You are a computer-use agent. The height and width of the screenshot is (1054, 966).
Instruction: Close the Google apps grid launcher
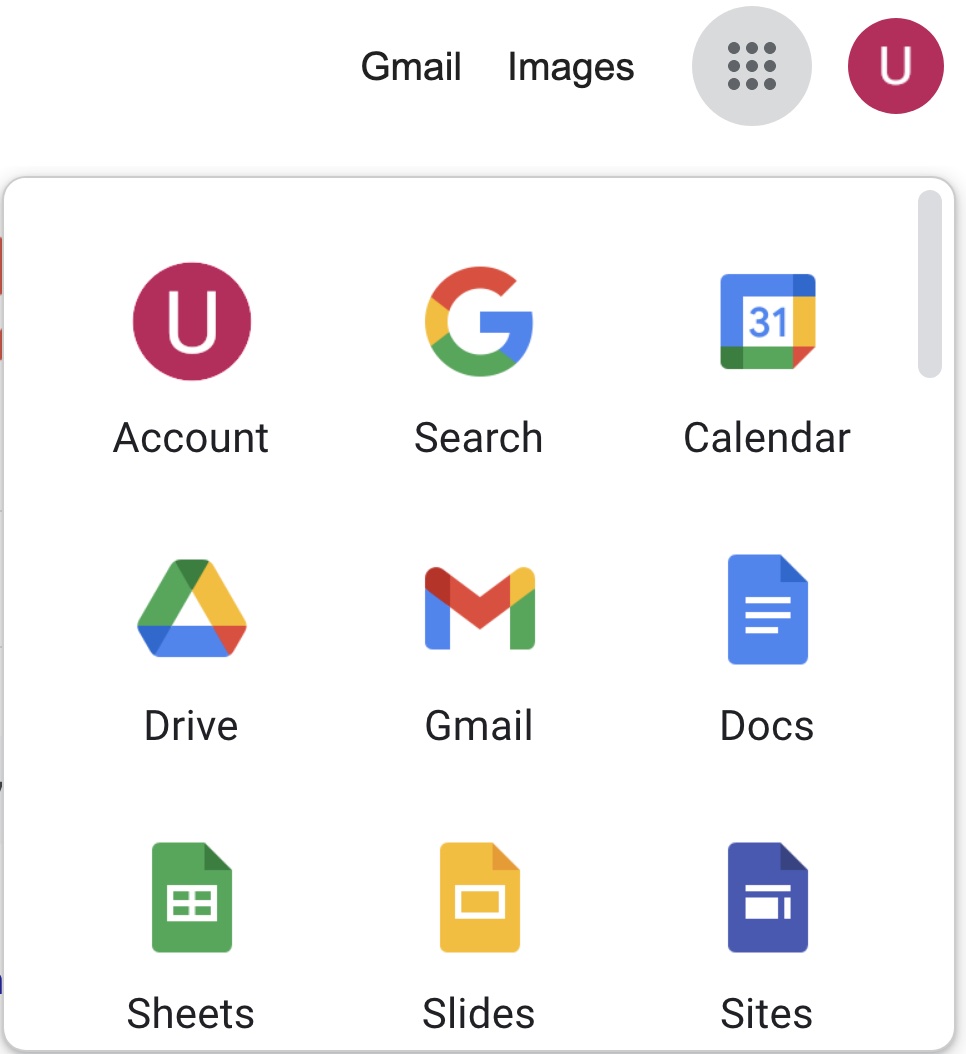[752, 67]
